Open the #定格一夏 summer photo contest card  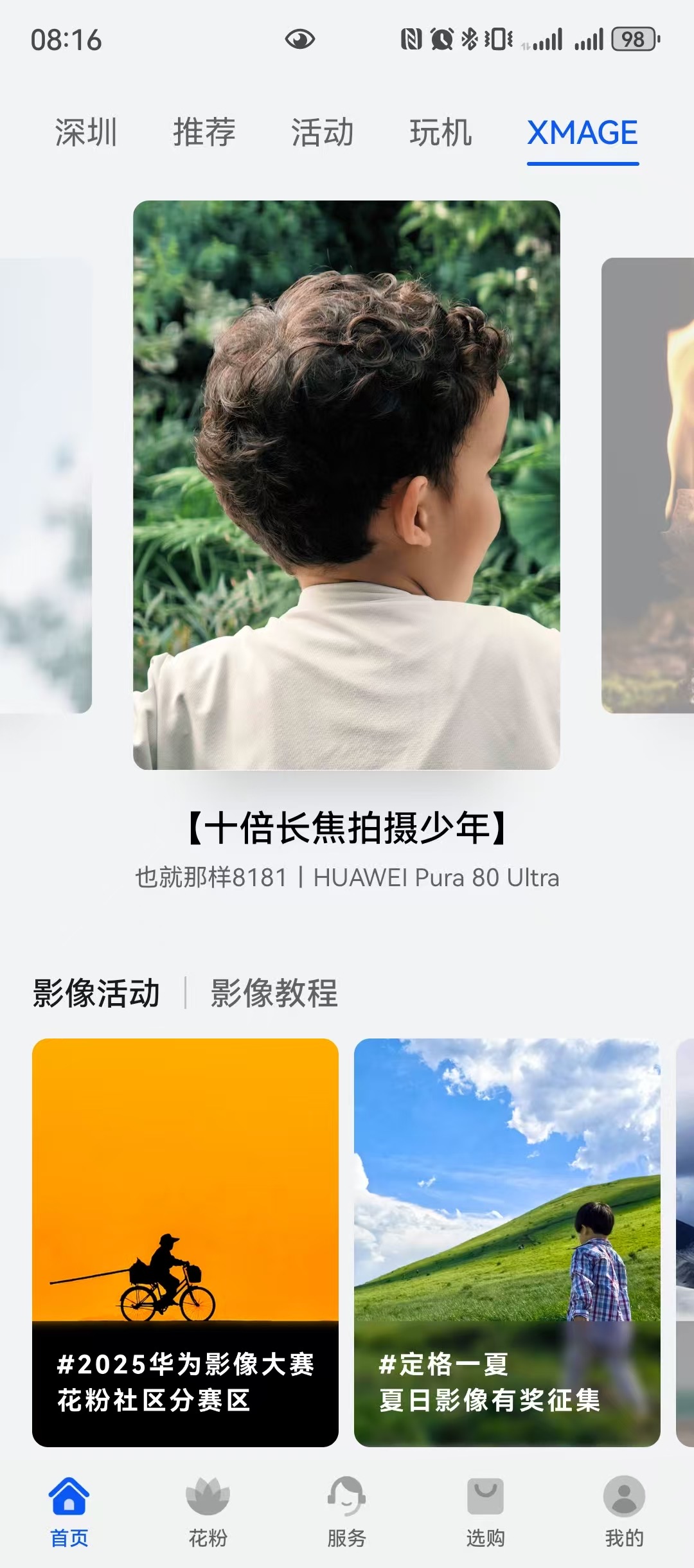pyautogui.click(x=507, y=1243)
